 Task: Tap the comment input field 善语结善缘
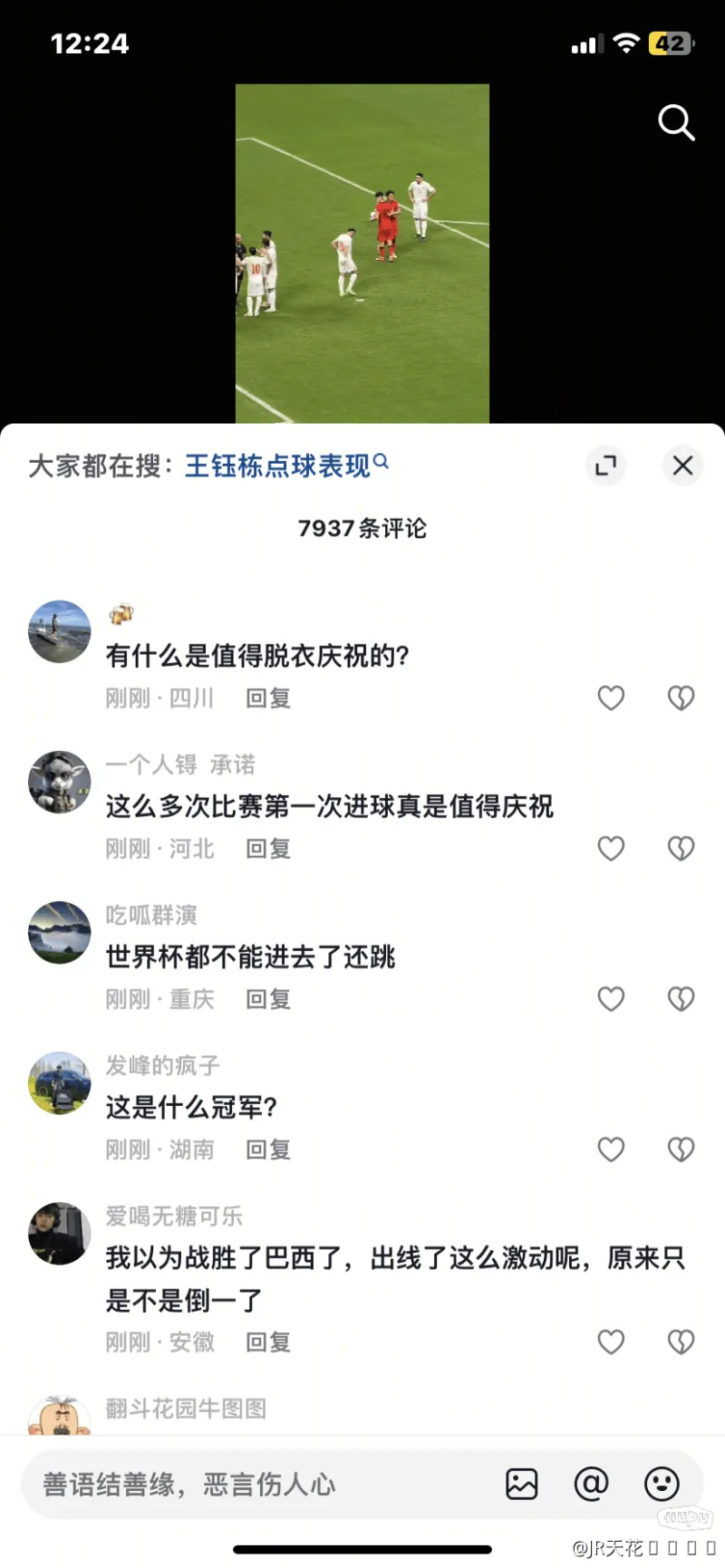click(254, 1485)
